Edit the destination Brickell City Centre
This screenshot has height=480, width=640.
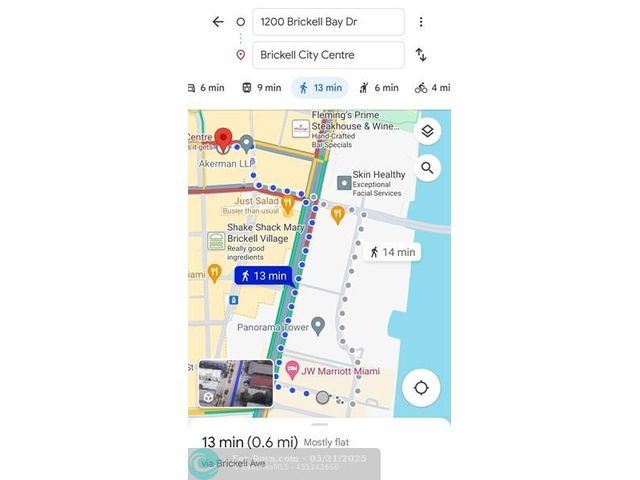point(329,55)
